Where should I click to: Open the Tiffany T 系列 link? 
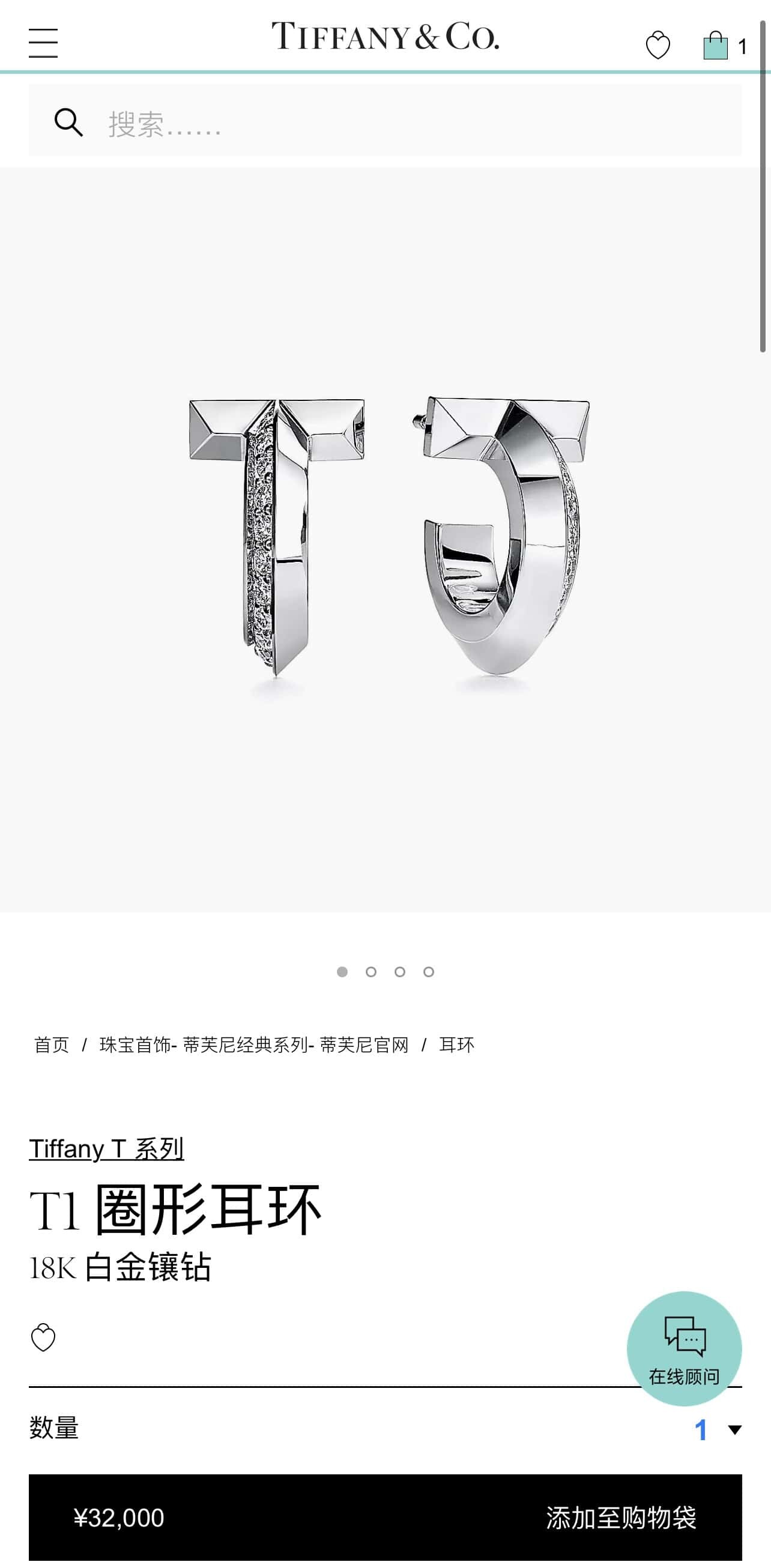pos(106,1149)
